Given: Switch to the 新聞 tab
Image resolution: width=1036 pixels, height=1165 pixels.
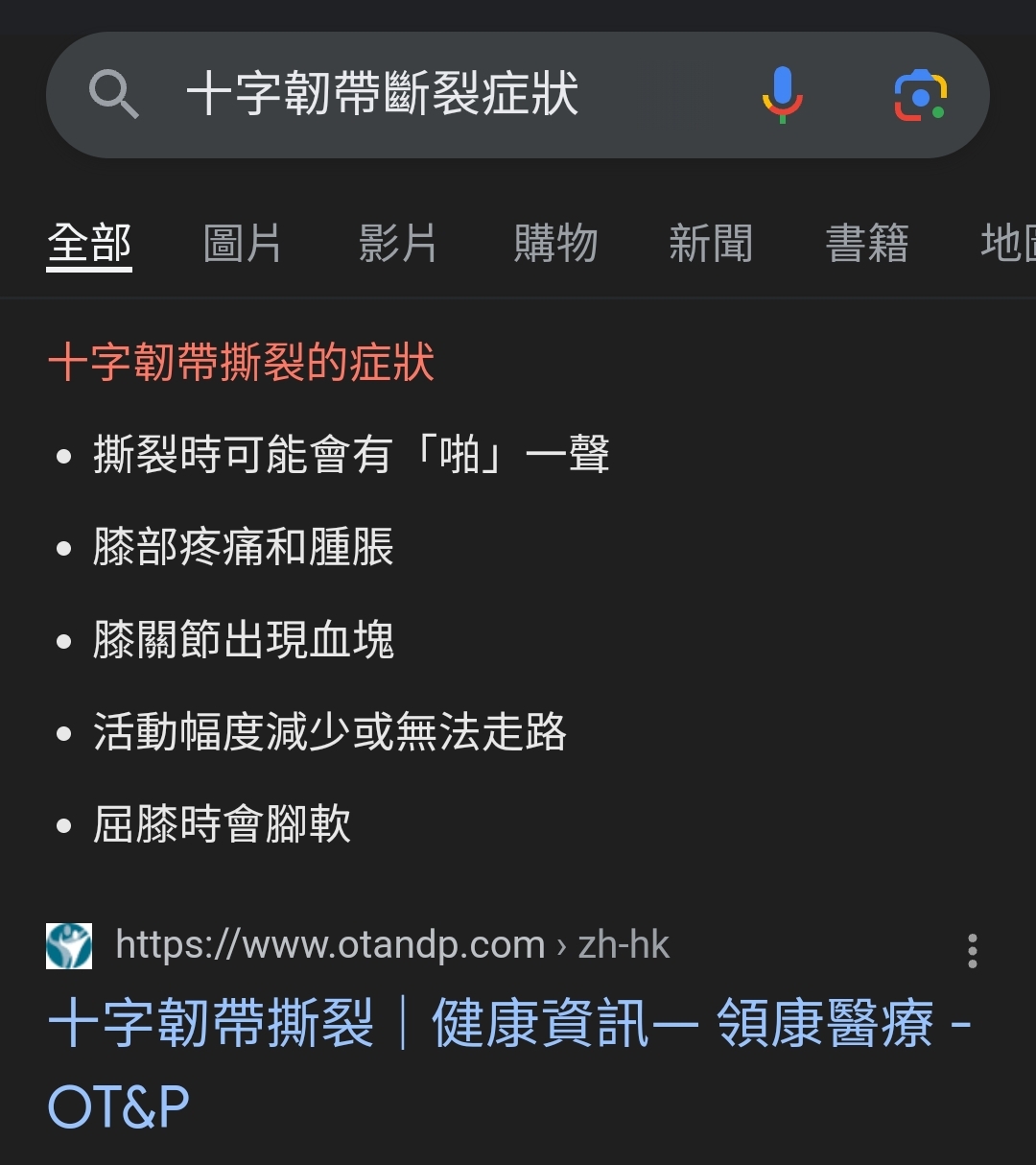Looking at the screenshot, I should [711, 244].
